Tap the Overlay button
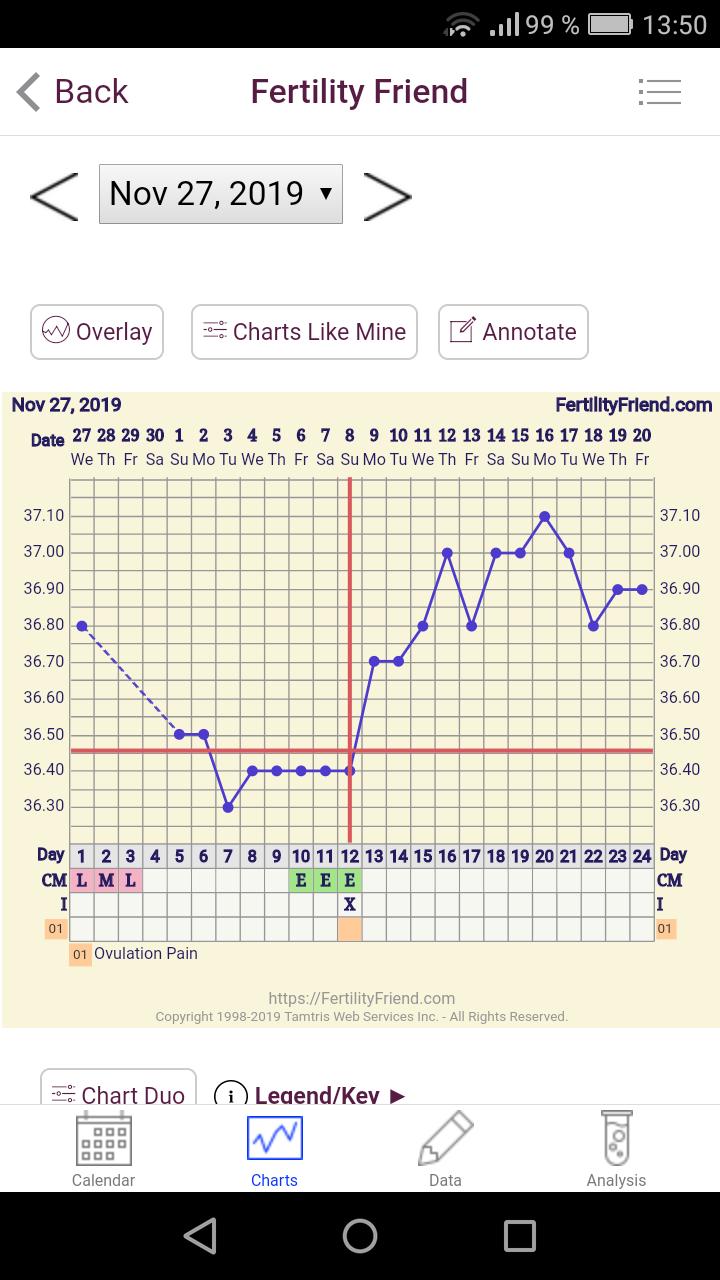The width and height of the screenshot is (720, 1280). click(x=97, y=332)
